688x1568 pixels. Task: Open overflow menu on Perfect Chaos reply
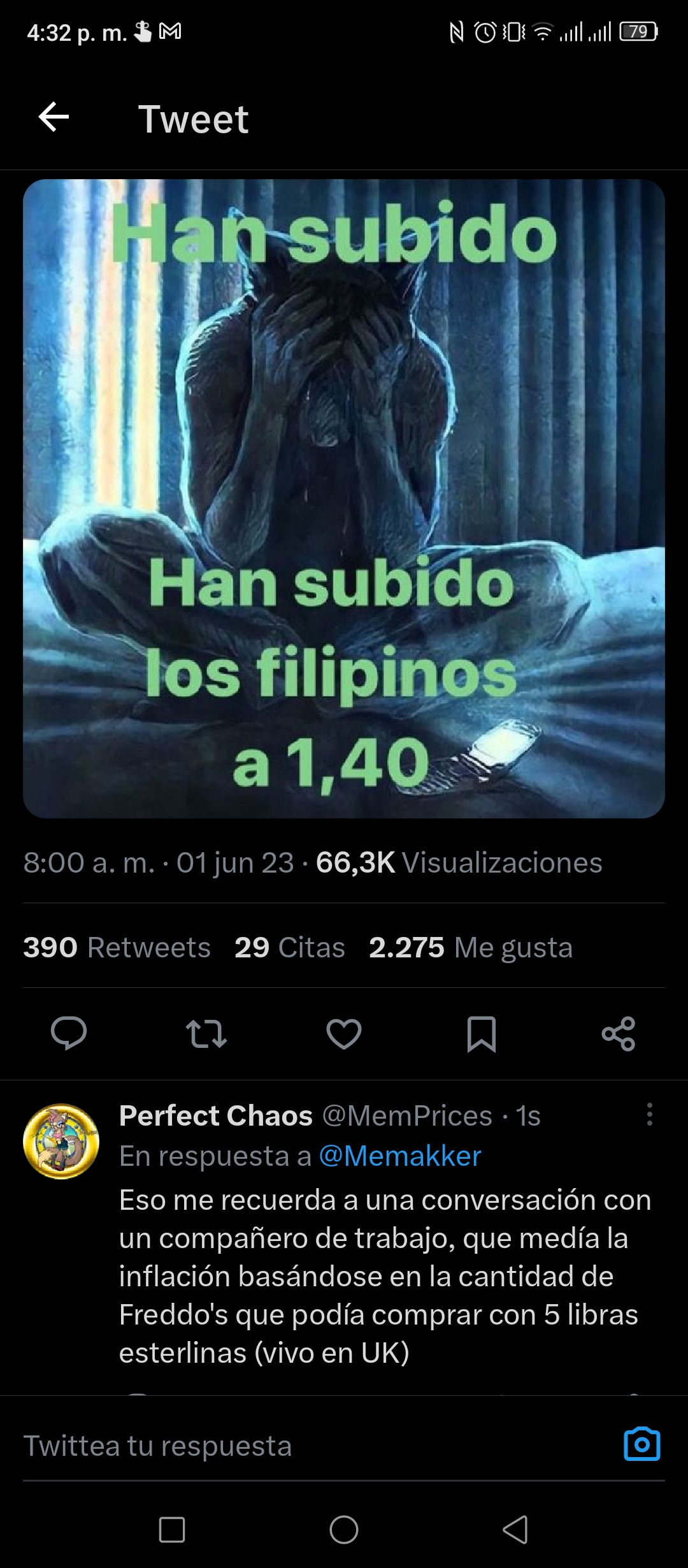coord(650,1114)
